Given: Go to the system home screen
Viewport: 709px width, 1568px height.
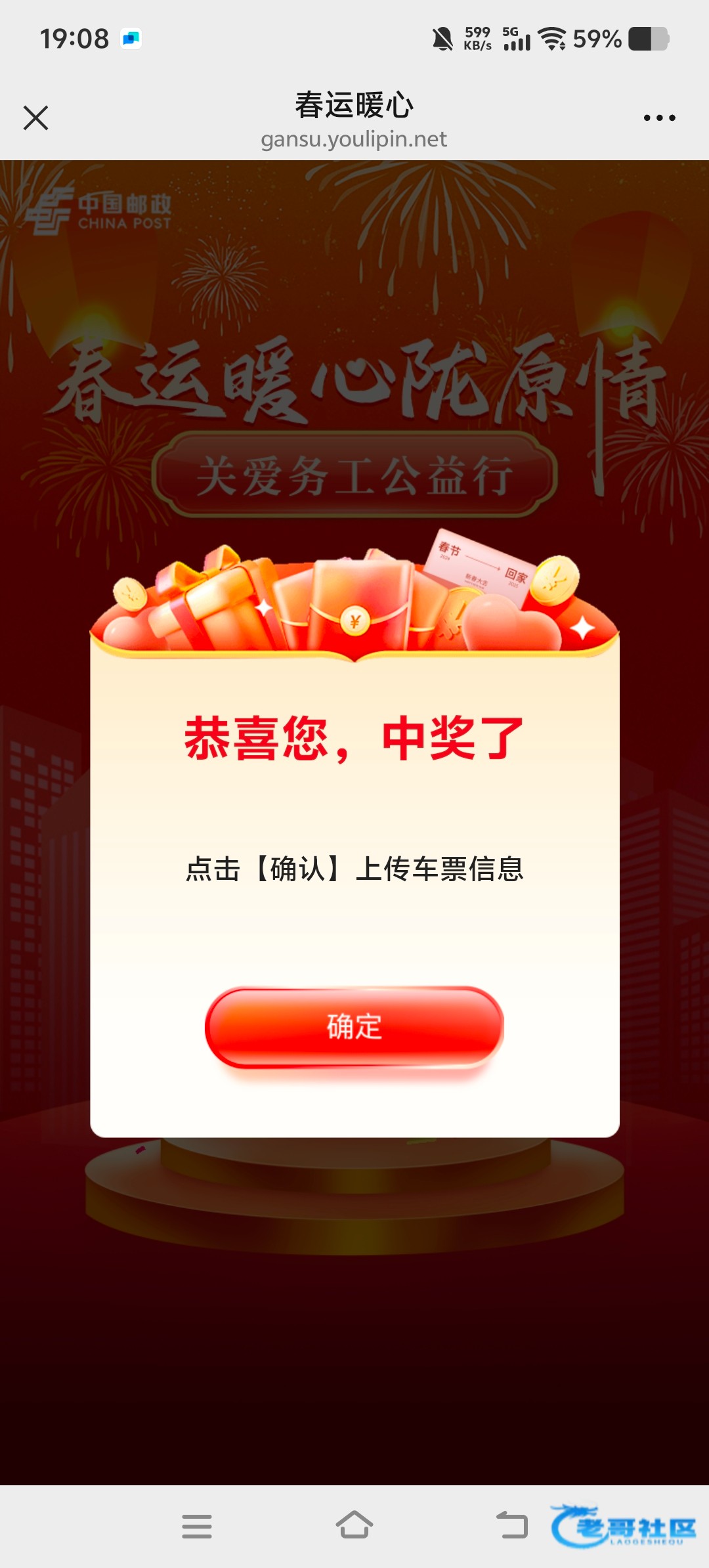Looking at the screenshot, I should 354,1526.
